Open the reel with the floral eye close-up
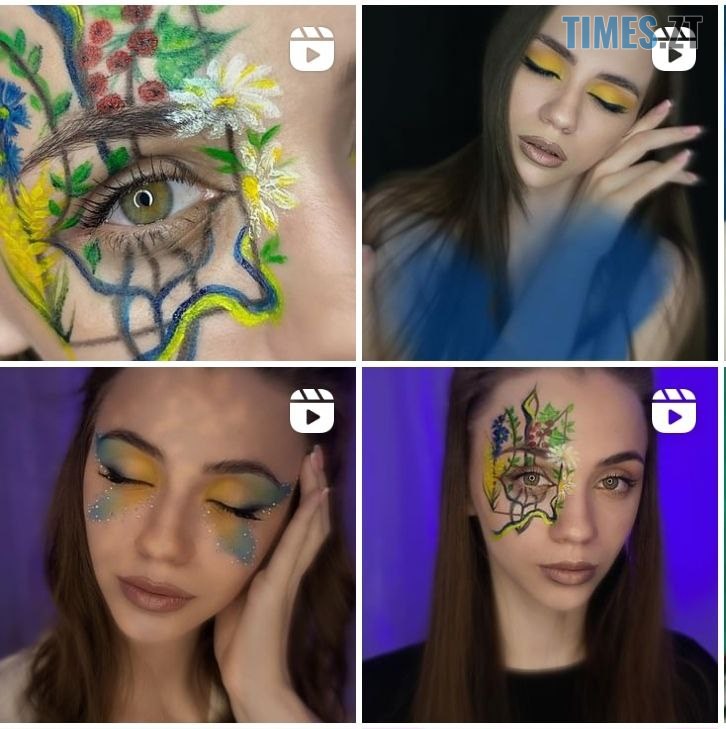 tap(178, 182)
